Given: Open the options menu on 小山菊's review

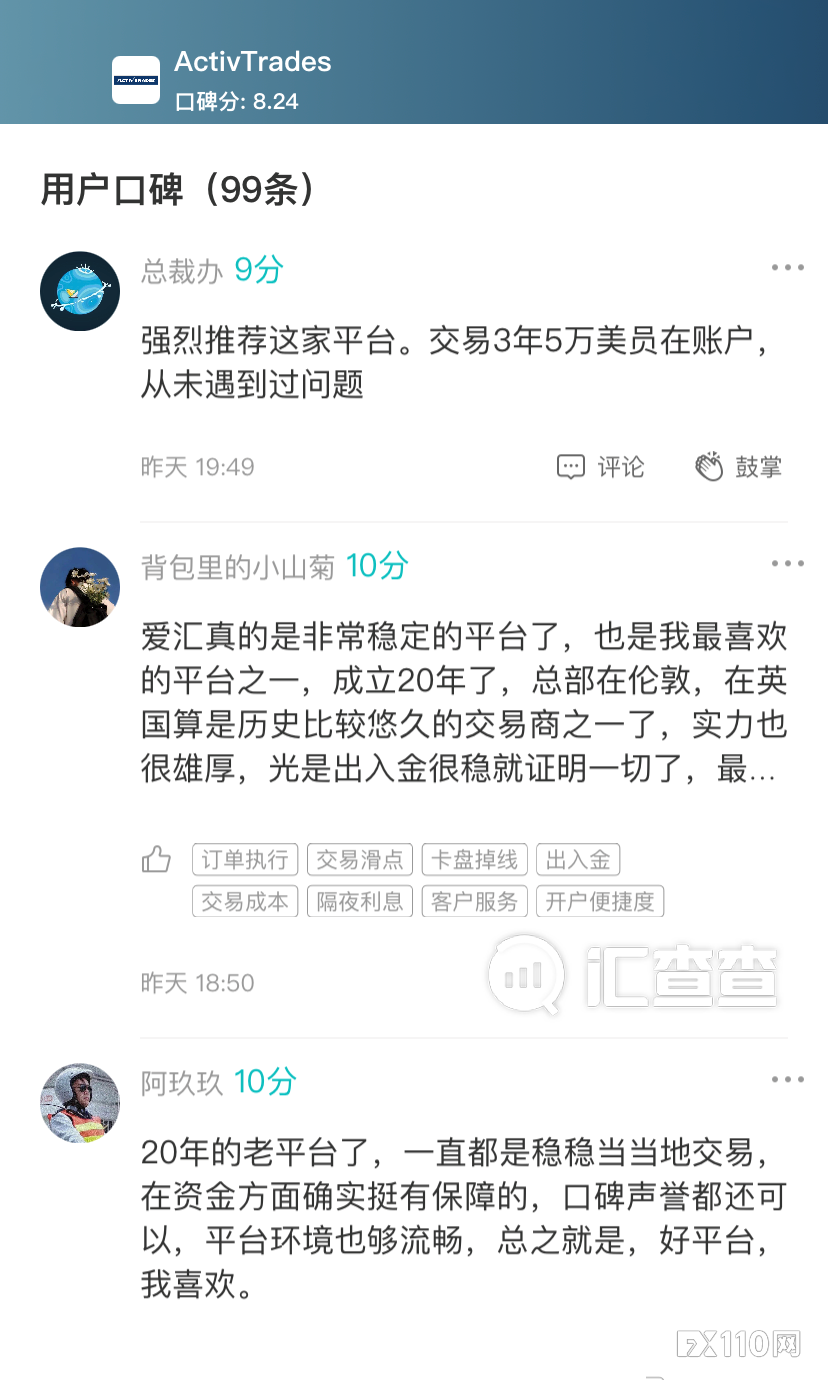Looking at the screenshot, I should pos(788,563).
